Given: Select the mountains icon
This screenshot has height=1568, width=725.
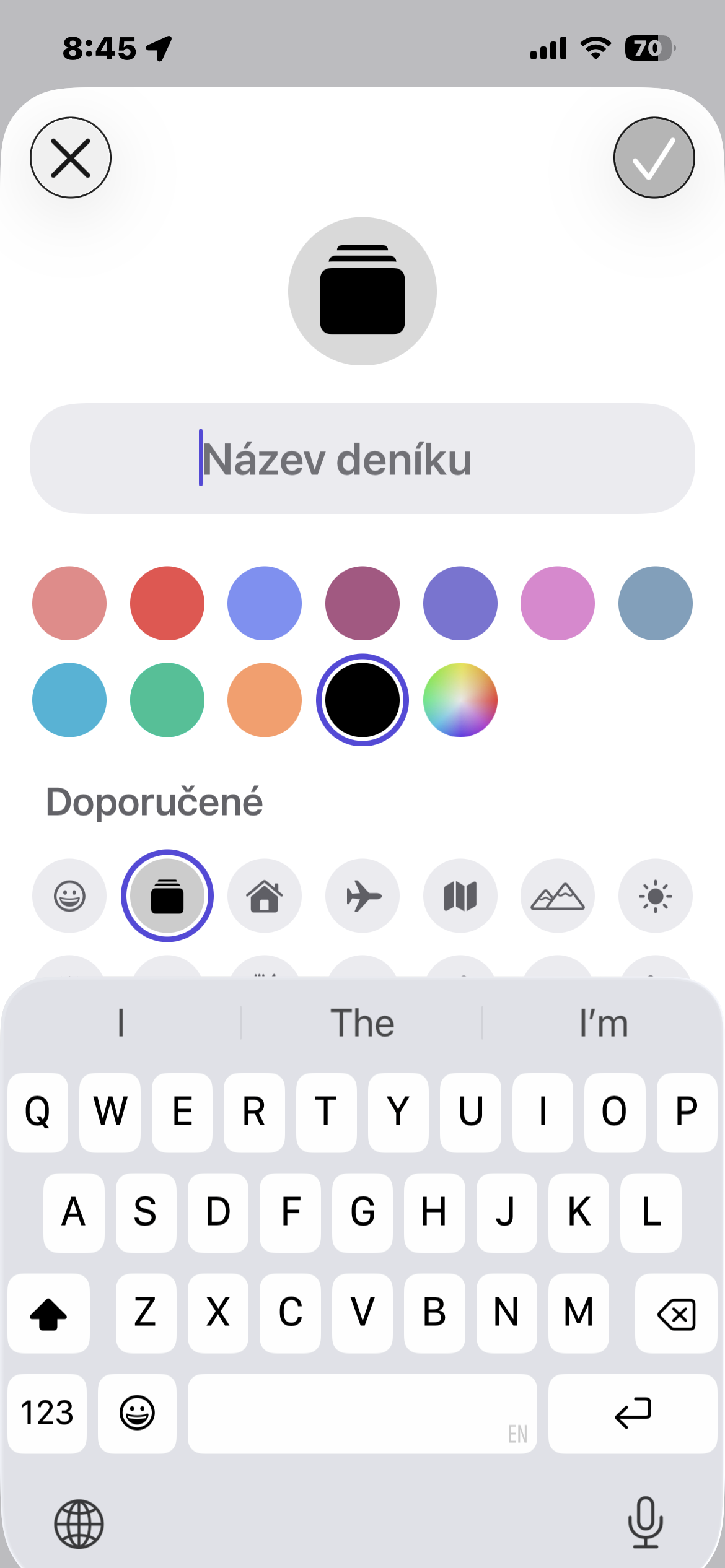Looking at the screenshot, I should [558, 895].
